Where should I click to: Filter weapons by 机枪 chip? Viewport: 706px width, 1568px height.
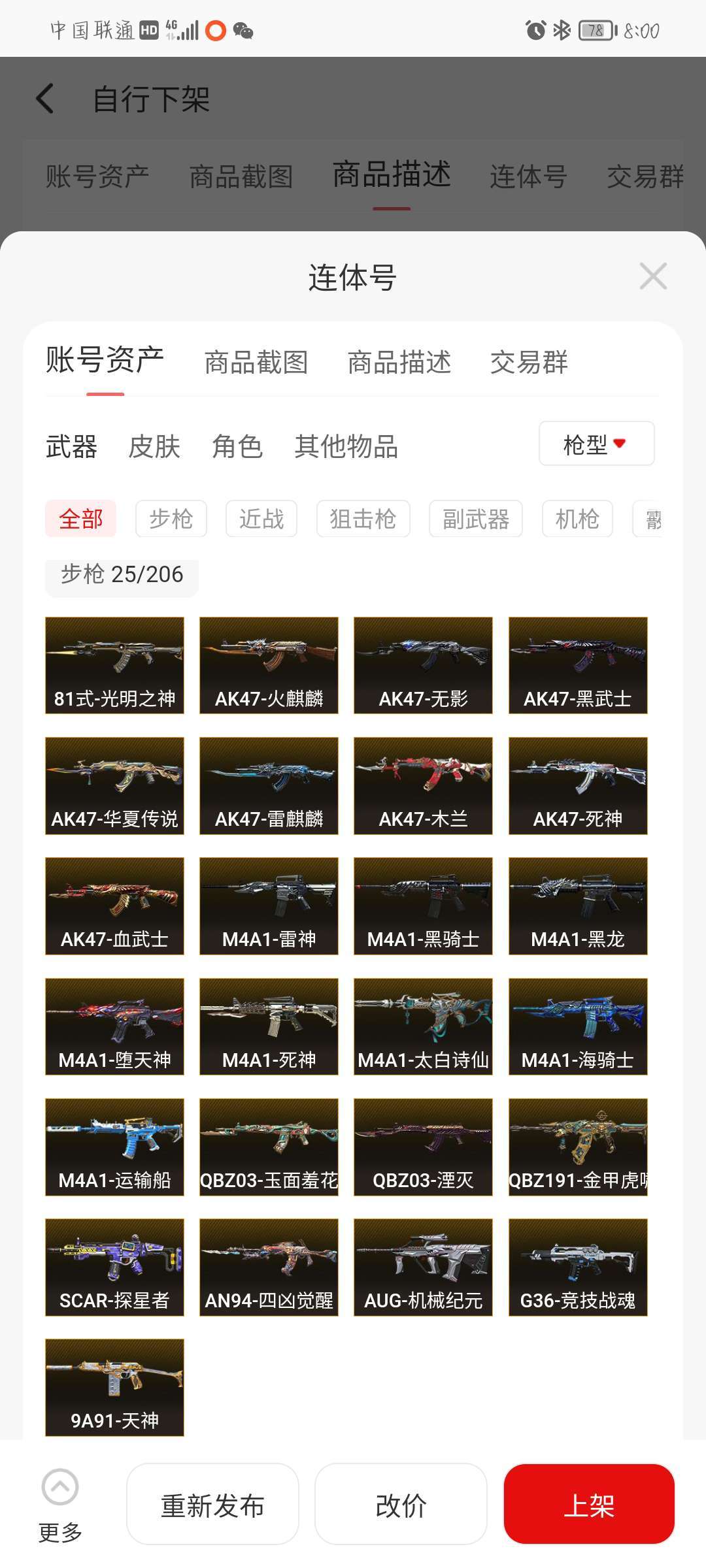[x=577, y=519]
